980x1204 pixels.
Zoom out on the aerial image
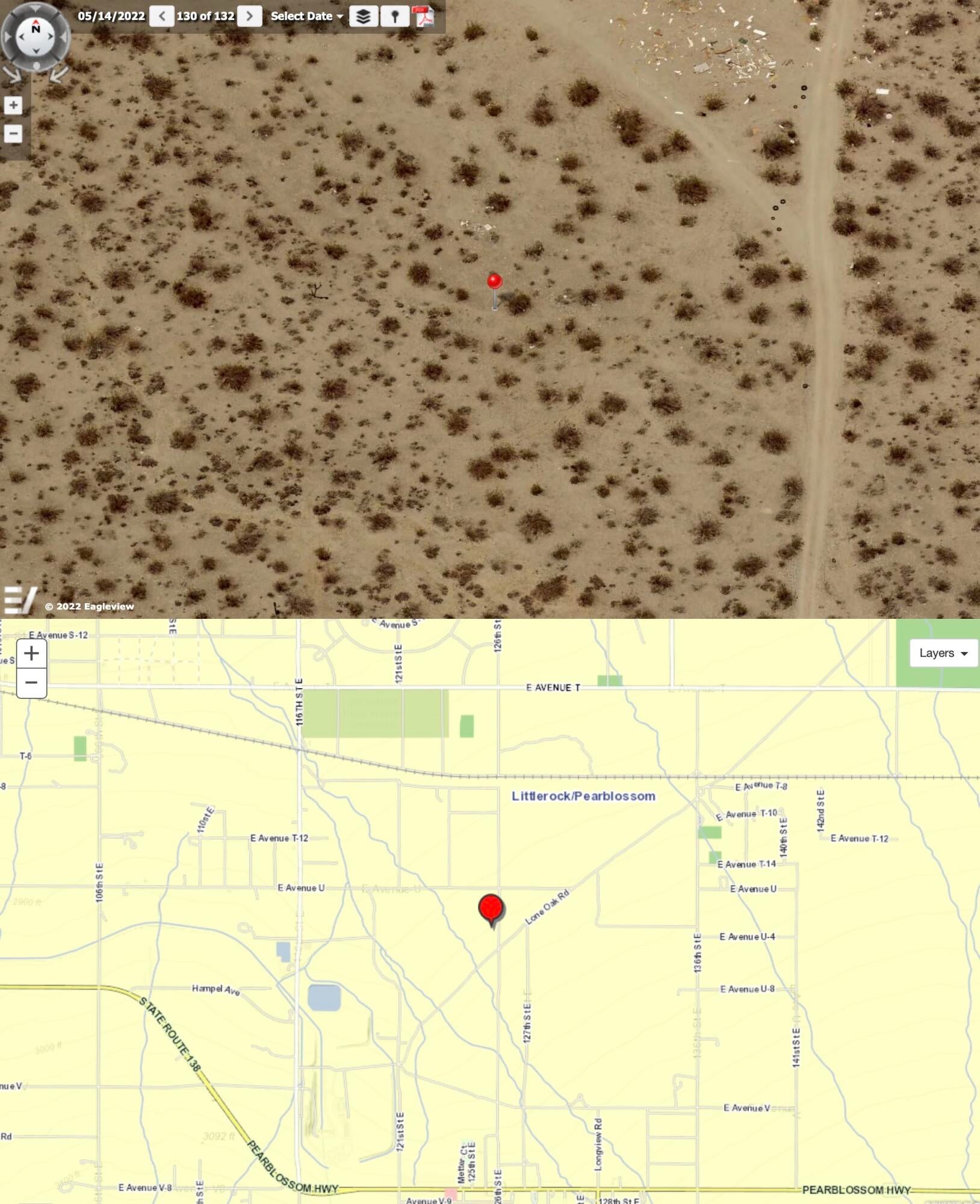[13, 133]
